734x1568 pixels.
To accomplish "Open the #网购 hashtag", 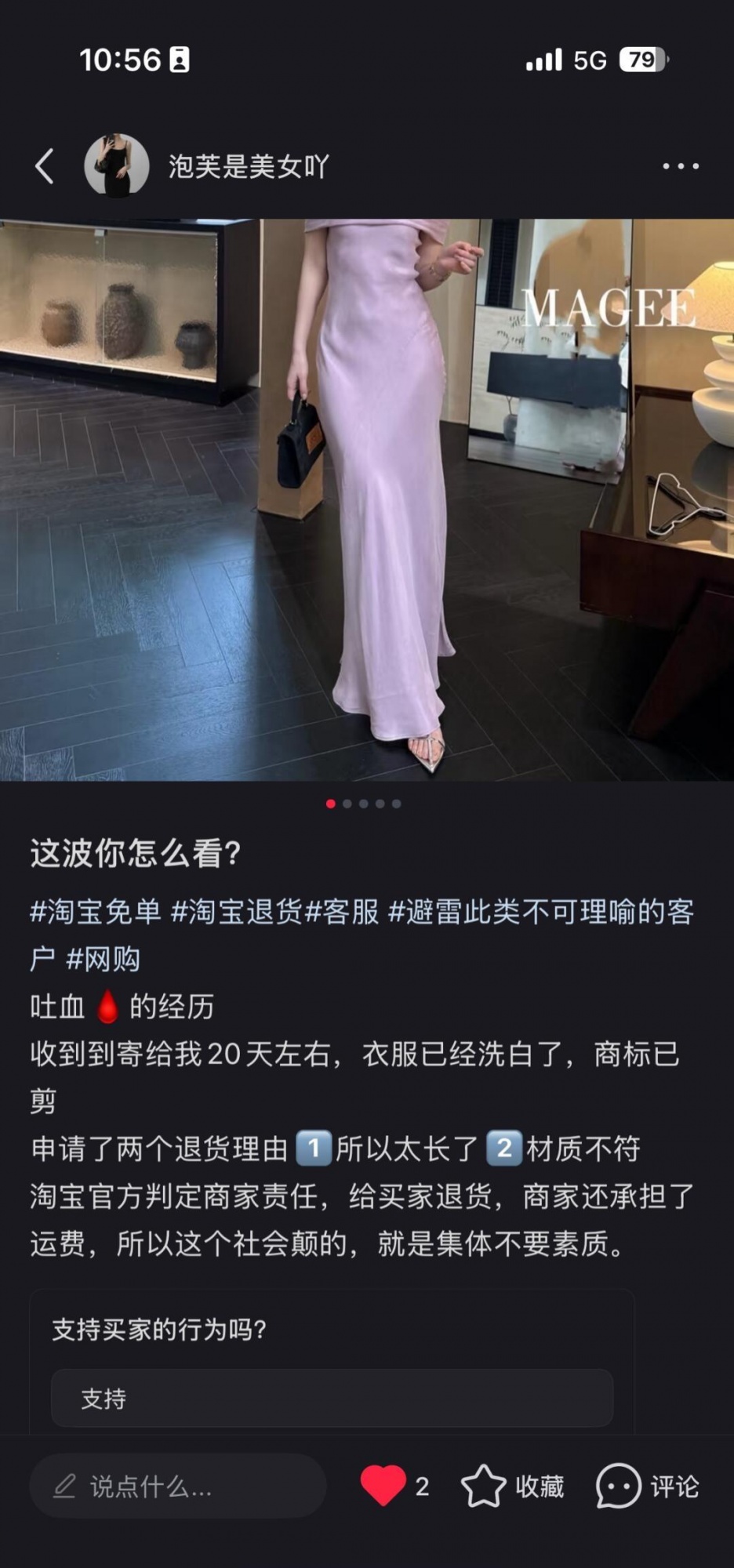I will tap(104, 959).
